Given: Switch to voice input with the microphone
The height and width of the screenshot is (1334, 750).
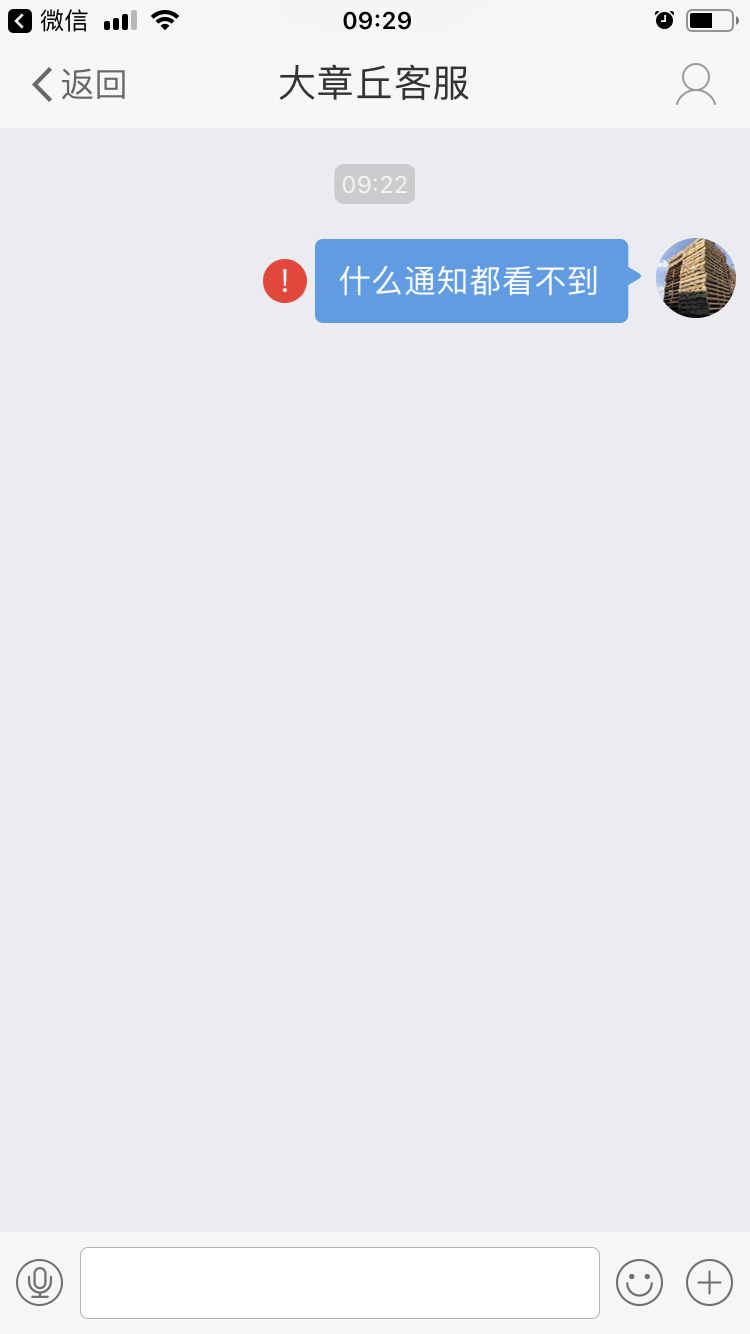Looking at the screenshot, I should coord(40,1282).
